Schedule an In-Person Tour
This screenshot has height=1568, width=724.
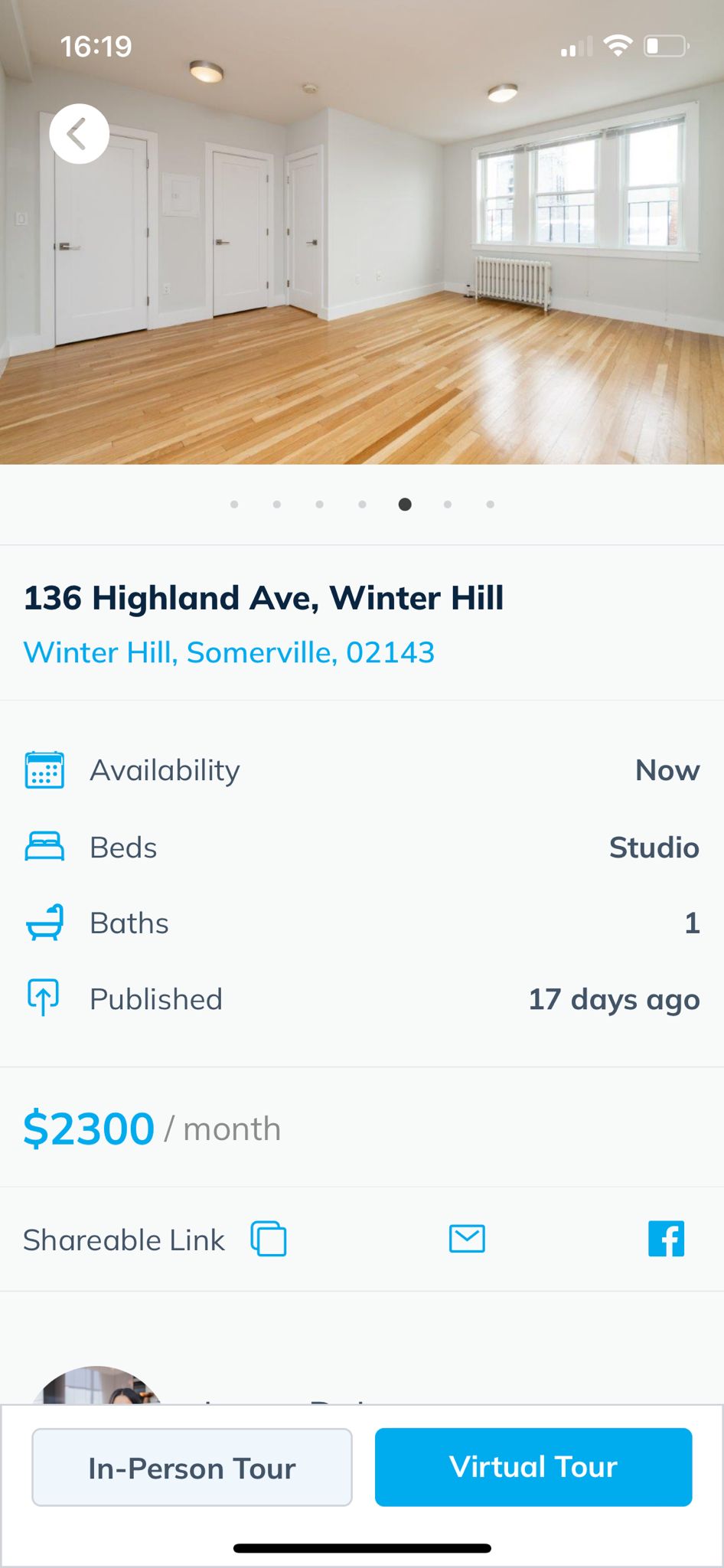coord(192,1467)
